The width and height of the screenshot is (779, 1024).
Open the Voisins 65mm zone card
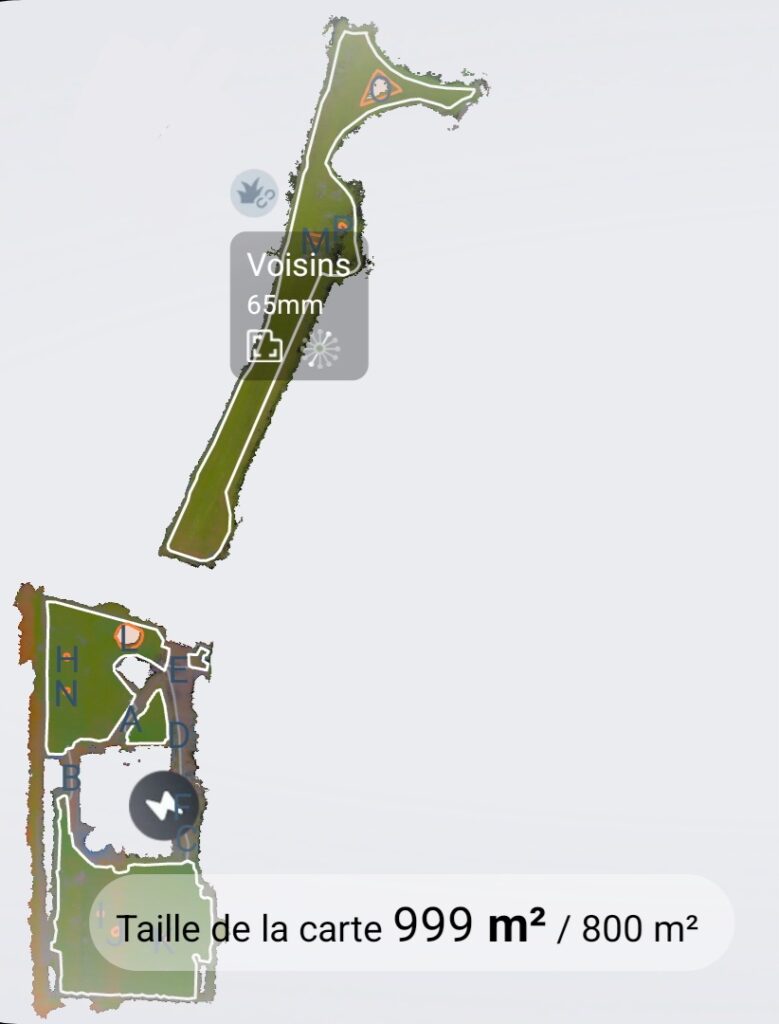click(299, 306)
